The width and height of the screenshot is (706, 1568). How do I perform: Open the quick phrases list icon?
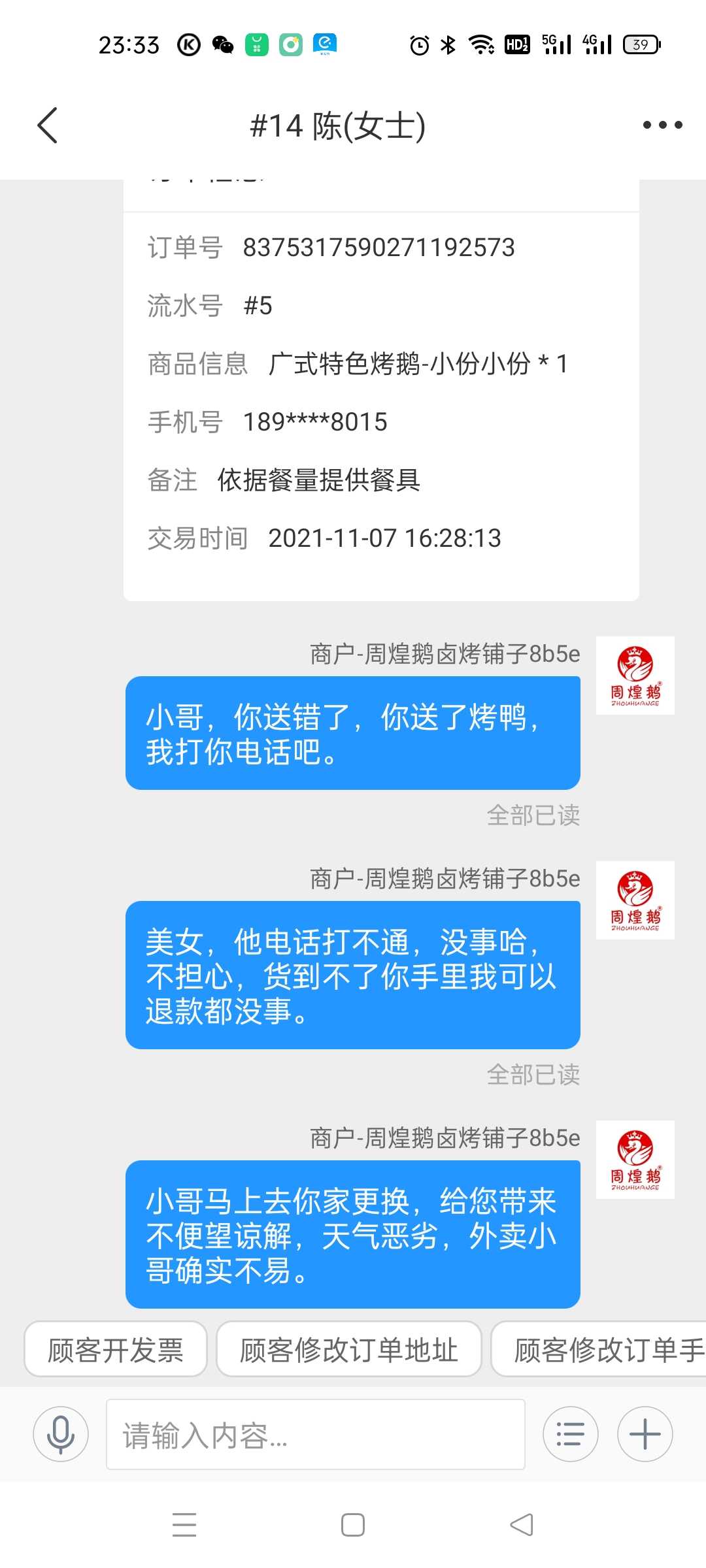(570, 1434)
